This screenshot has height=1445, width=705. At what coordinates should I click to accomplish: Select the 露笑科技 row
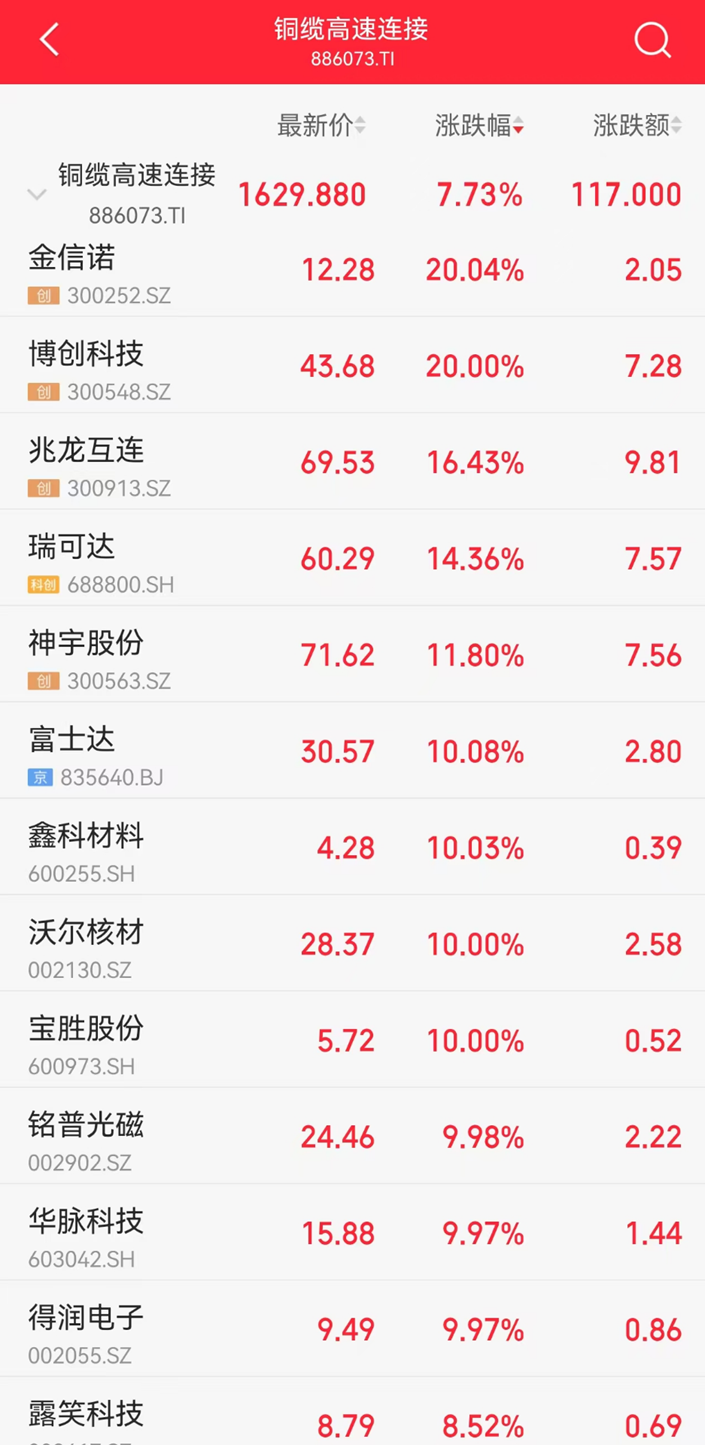[352, 1411]
